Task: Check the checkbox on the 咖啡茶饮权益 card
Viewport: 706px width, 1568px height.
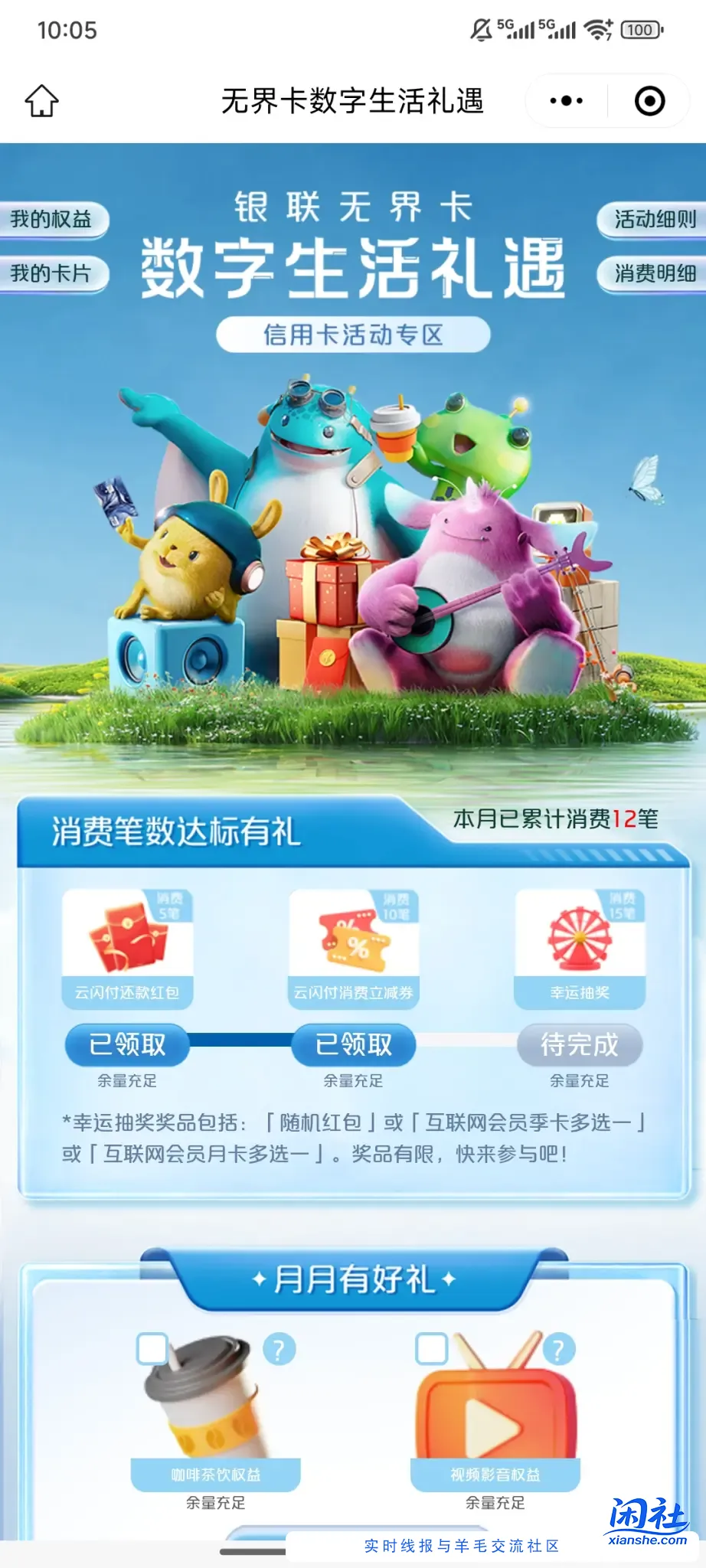Action: [x=153, y=1348]
